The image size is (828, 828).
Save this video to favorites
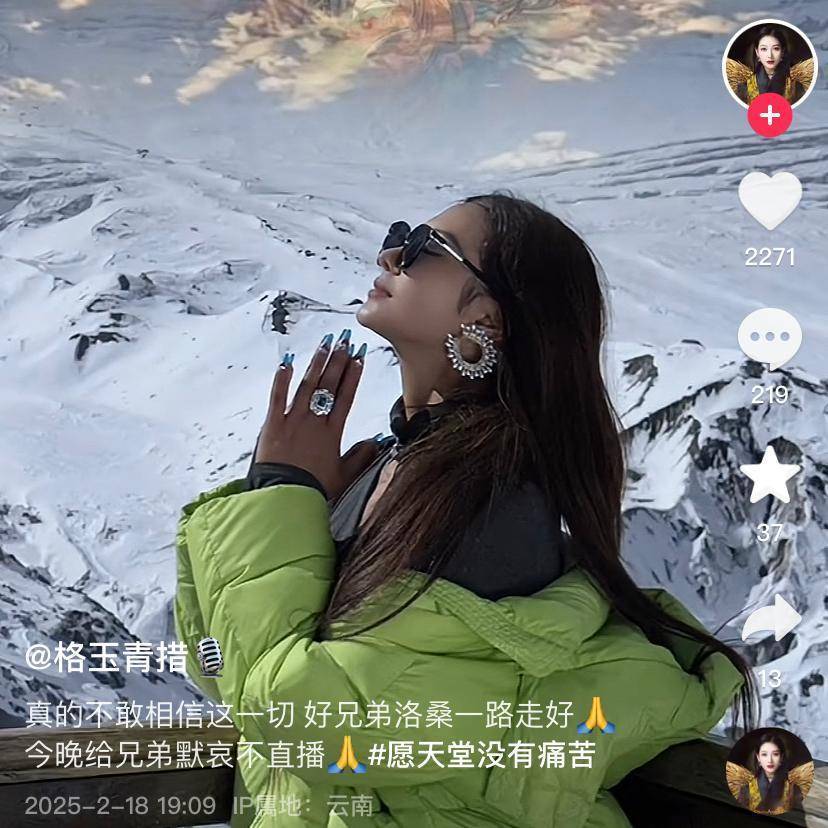[769, 477]
